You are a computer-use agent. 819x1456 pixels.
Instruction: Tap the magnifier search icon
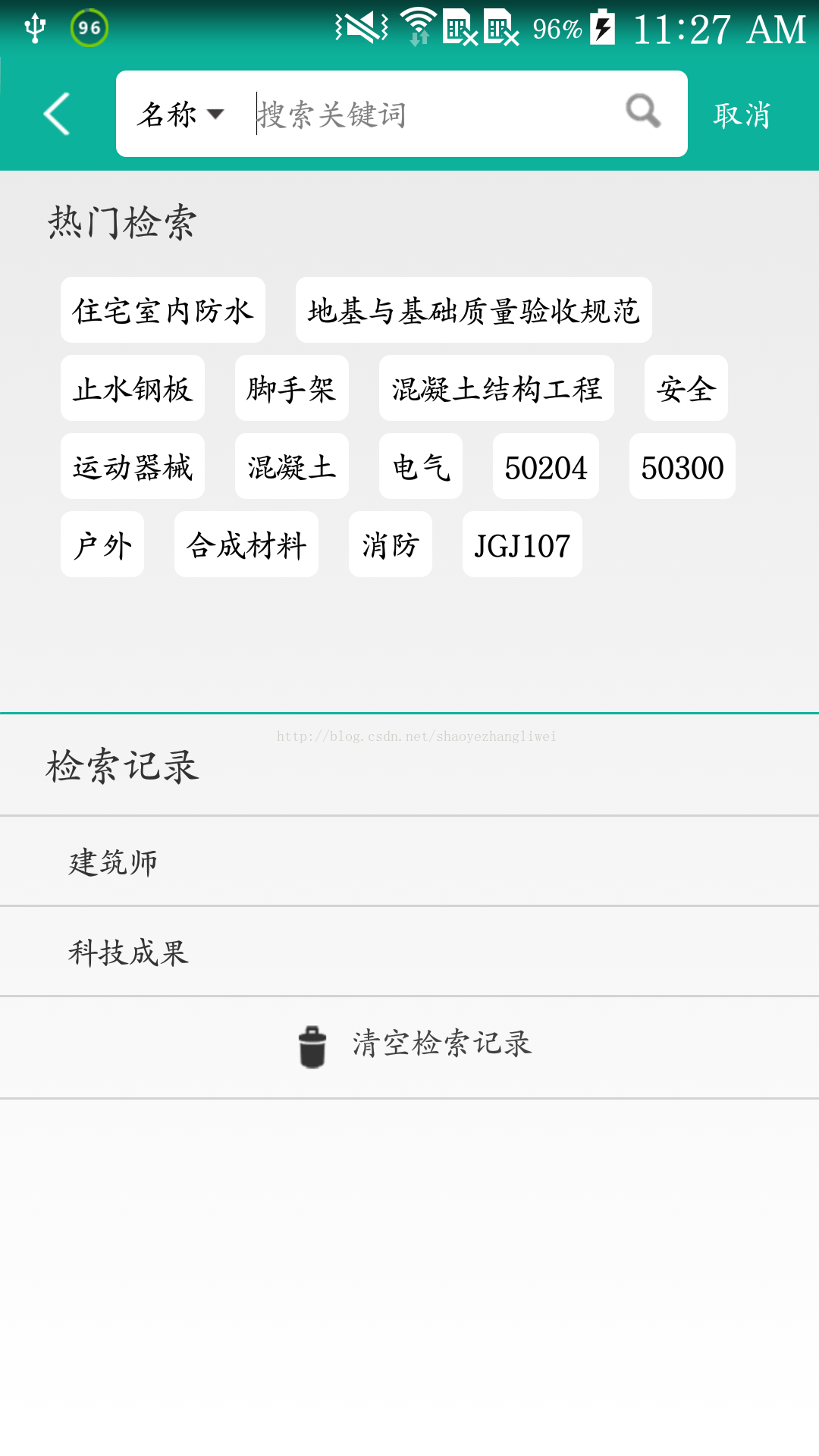[643, 111]
